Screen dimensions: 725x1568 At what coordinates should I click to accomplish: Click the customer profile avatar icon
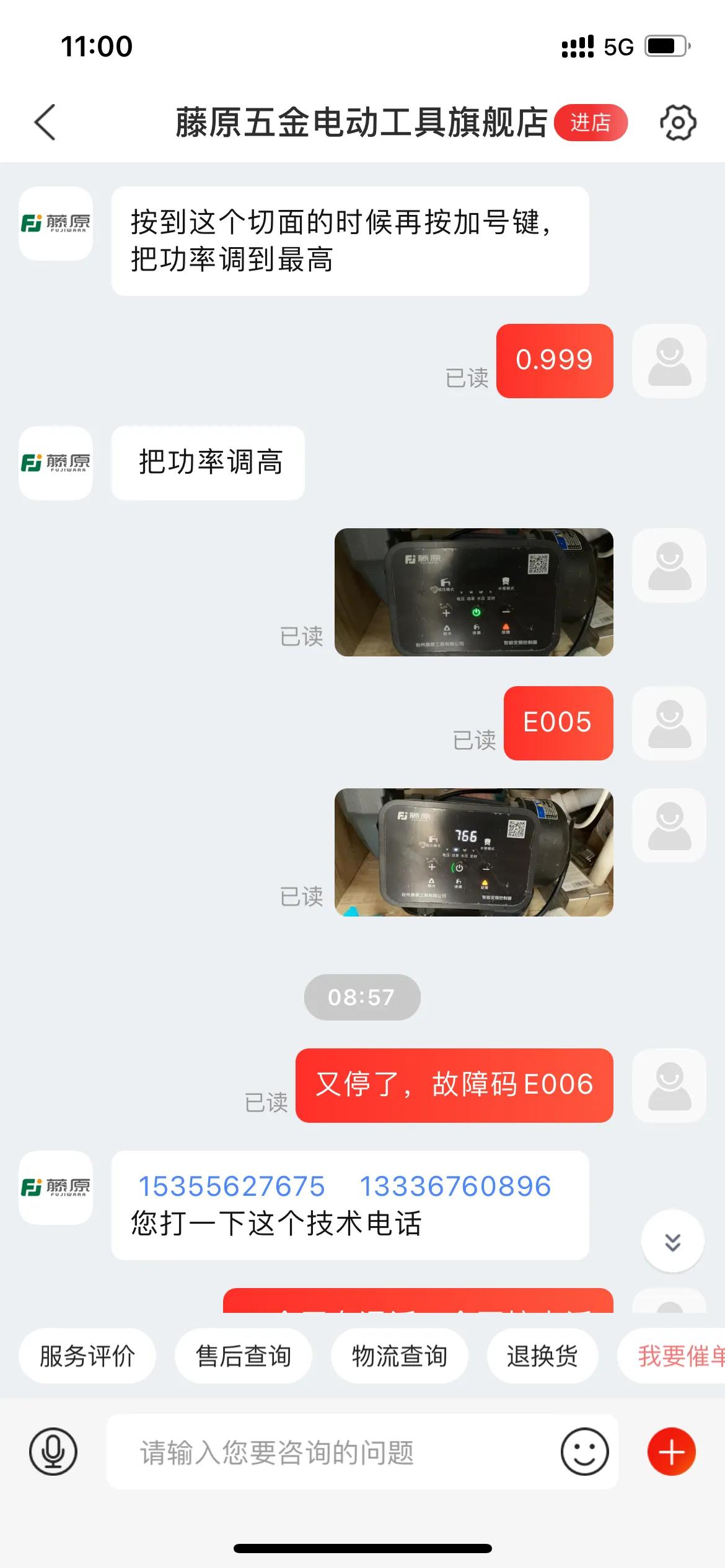669,362
